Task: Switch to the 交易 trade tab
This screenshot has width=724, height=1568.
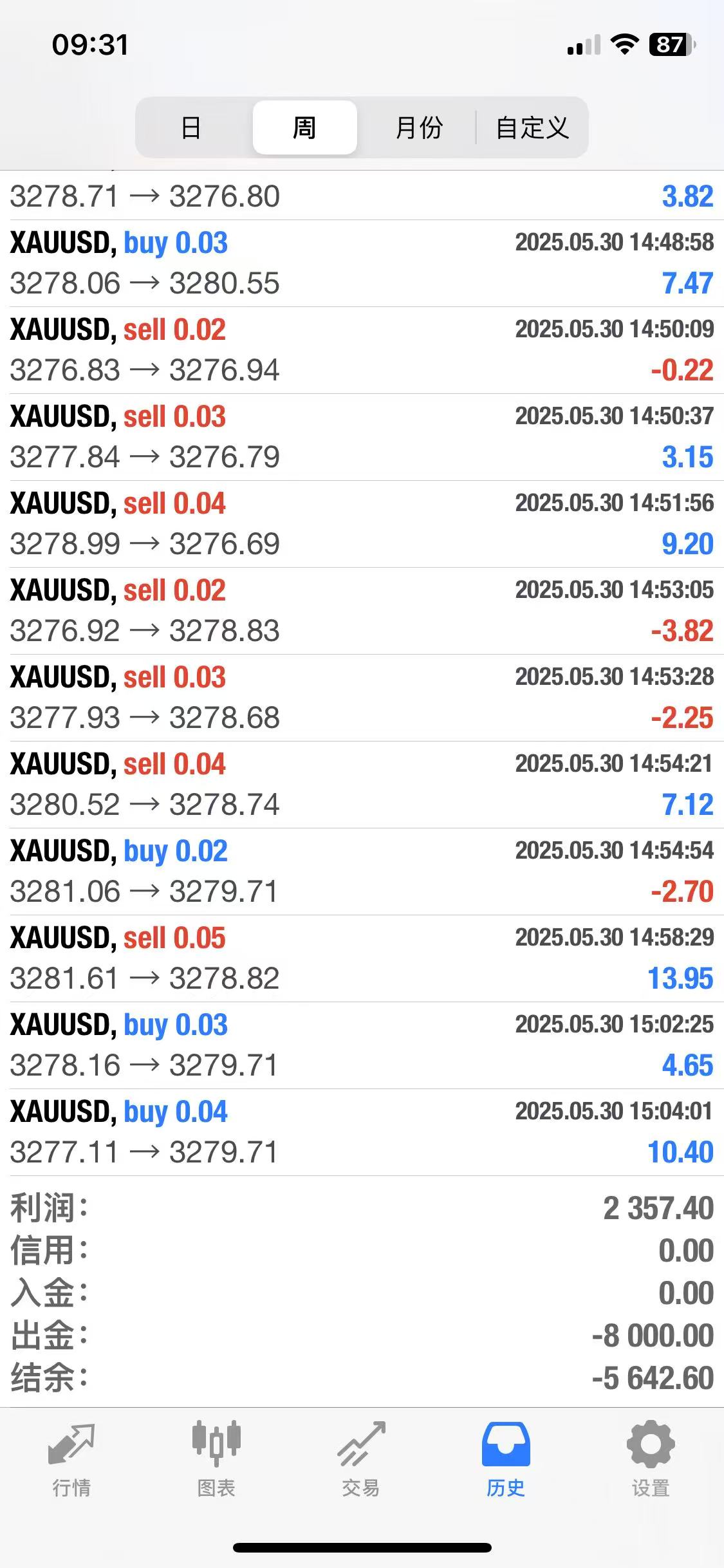Action: coord(361,1459)
